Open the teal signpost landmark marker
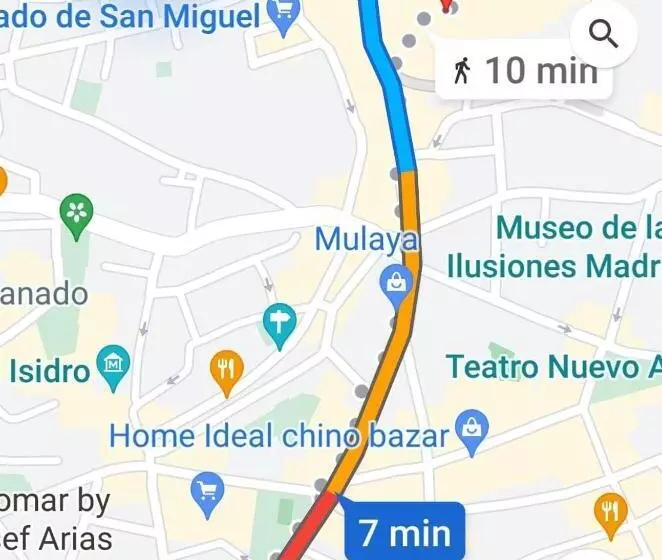Image resolution: width=662 pixels, height=560 pixels. pos(280,323)
